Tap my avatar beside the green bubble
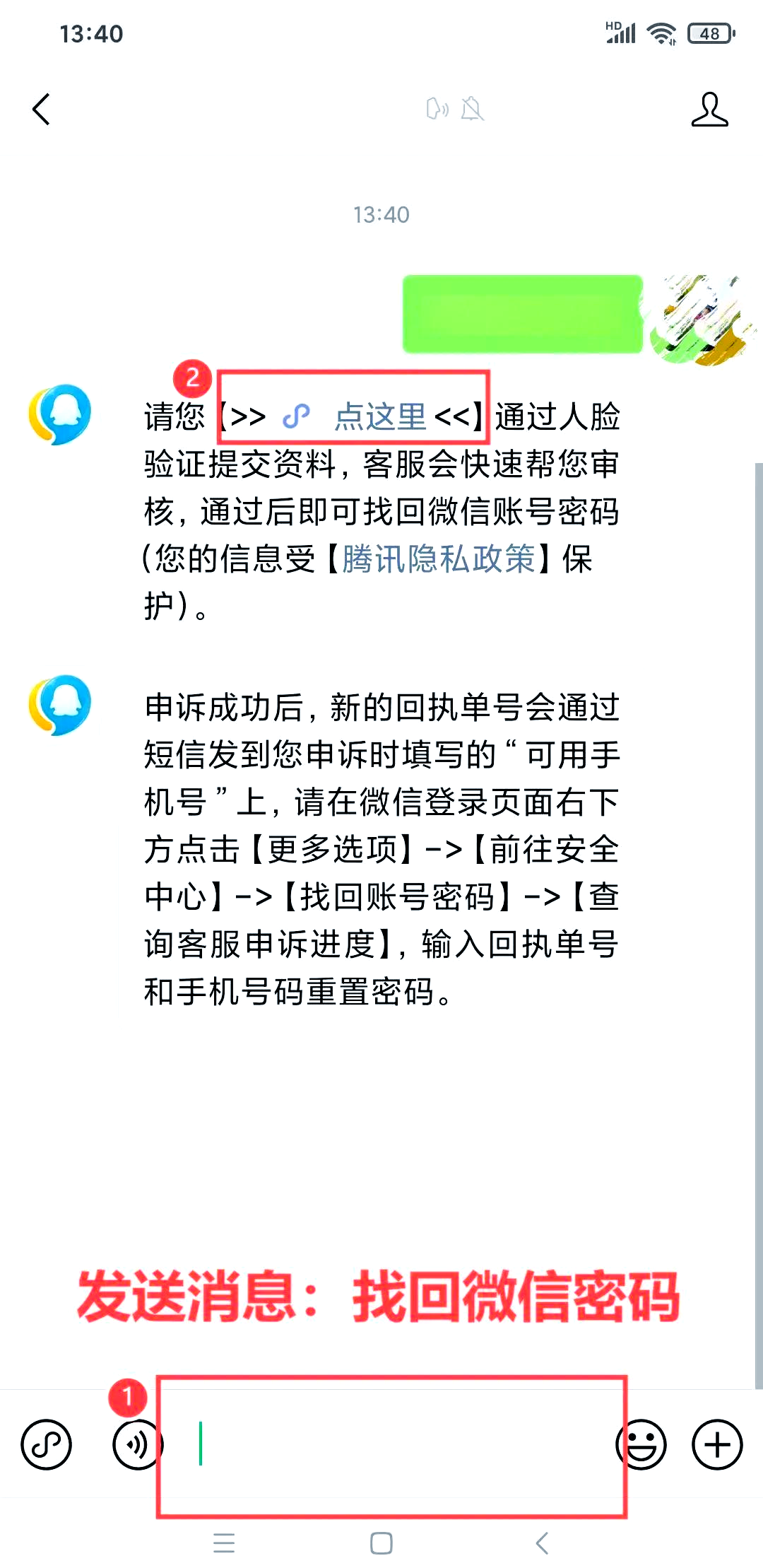The image size is (763, 1568). 699,320
